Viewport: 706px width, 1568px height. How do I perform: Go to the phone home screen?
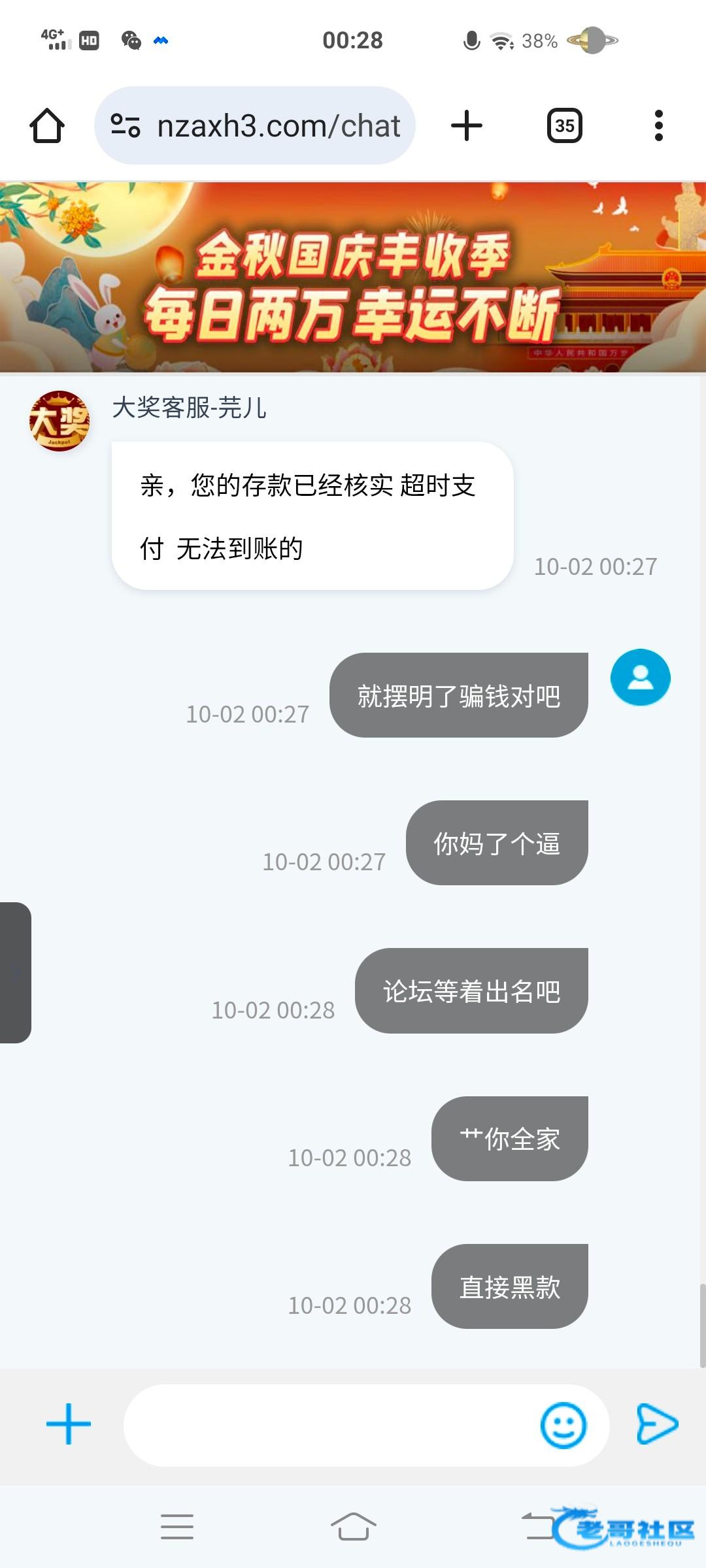tap(353, 1527)
